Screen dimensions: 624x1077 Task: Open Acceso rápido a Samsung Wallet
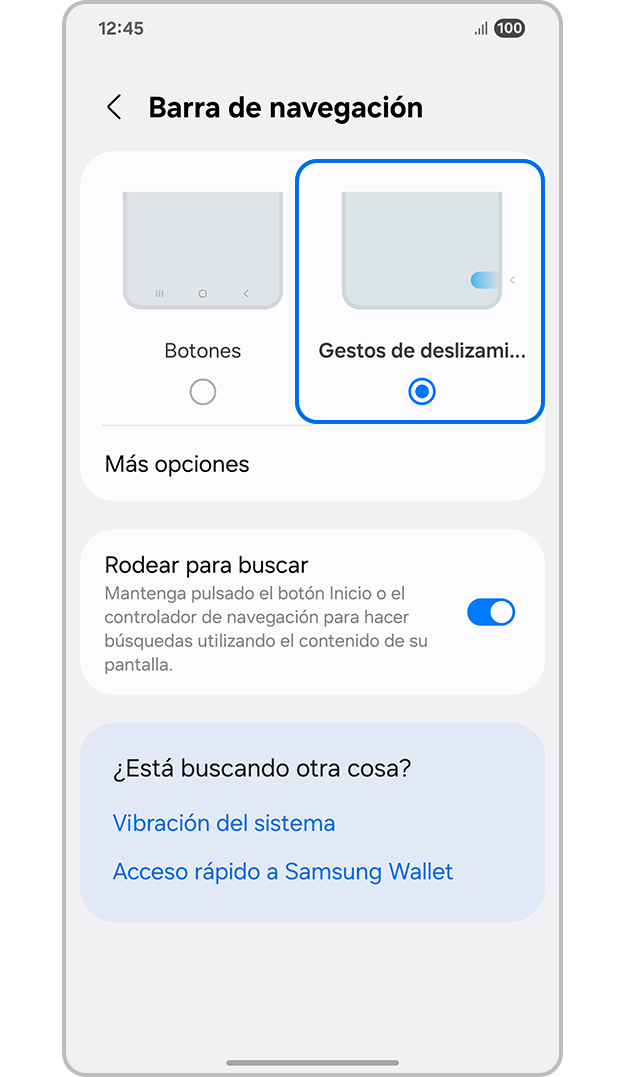coord(283,872)
